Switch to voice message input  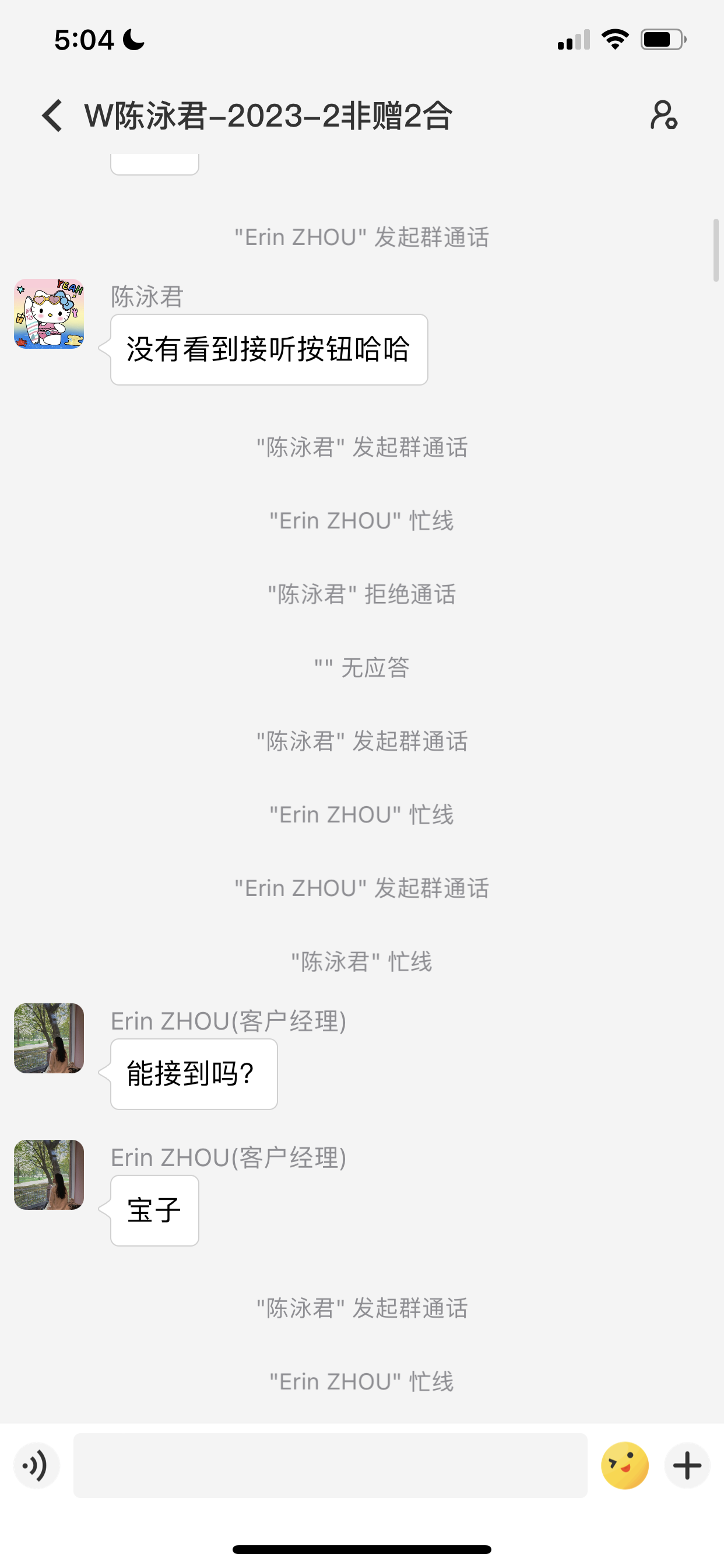[x=37, y=1465]
